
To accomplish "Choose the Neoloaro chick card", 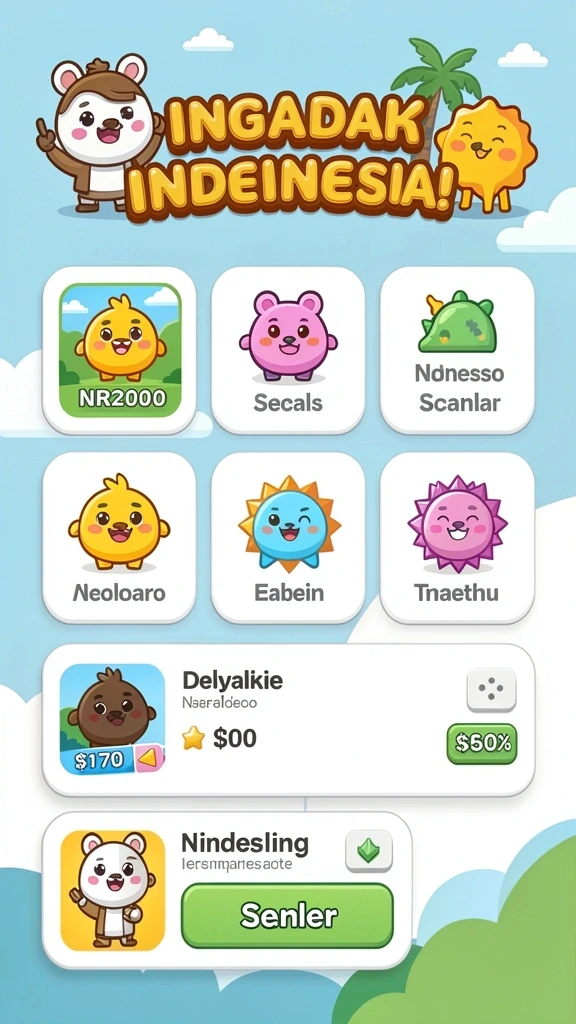I will [120, 537].
